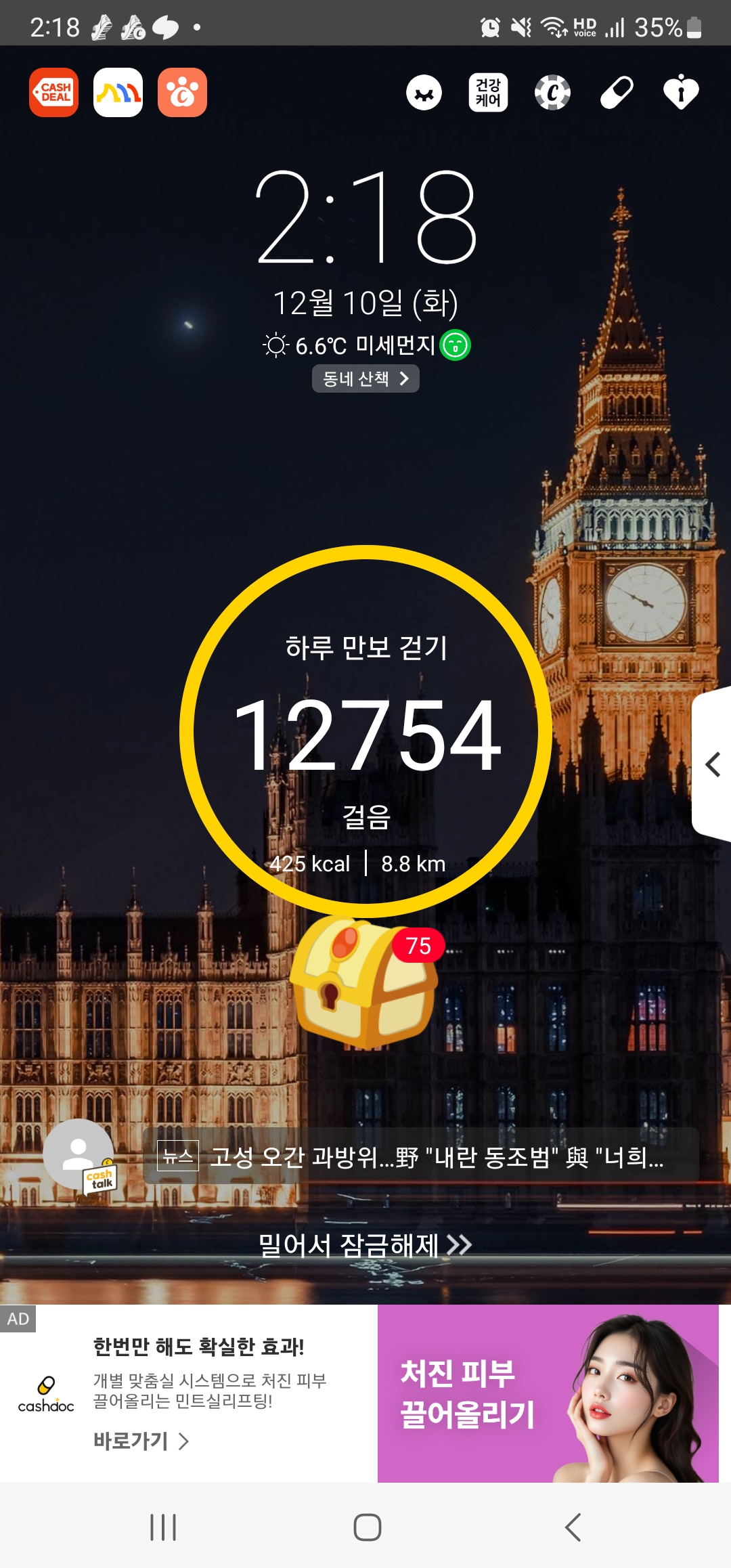Tap the round animal face icon
This screenshot has height=1568, width=731.
click(424, 93)
